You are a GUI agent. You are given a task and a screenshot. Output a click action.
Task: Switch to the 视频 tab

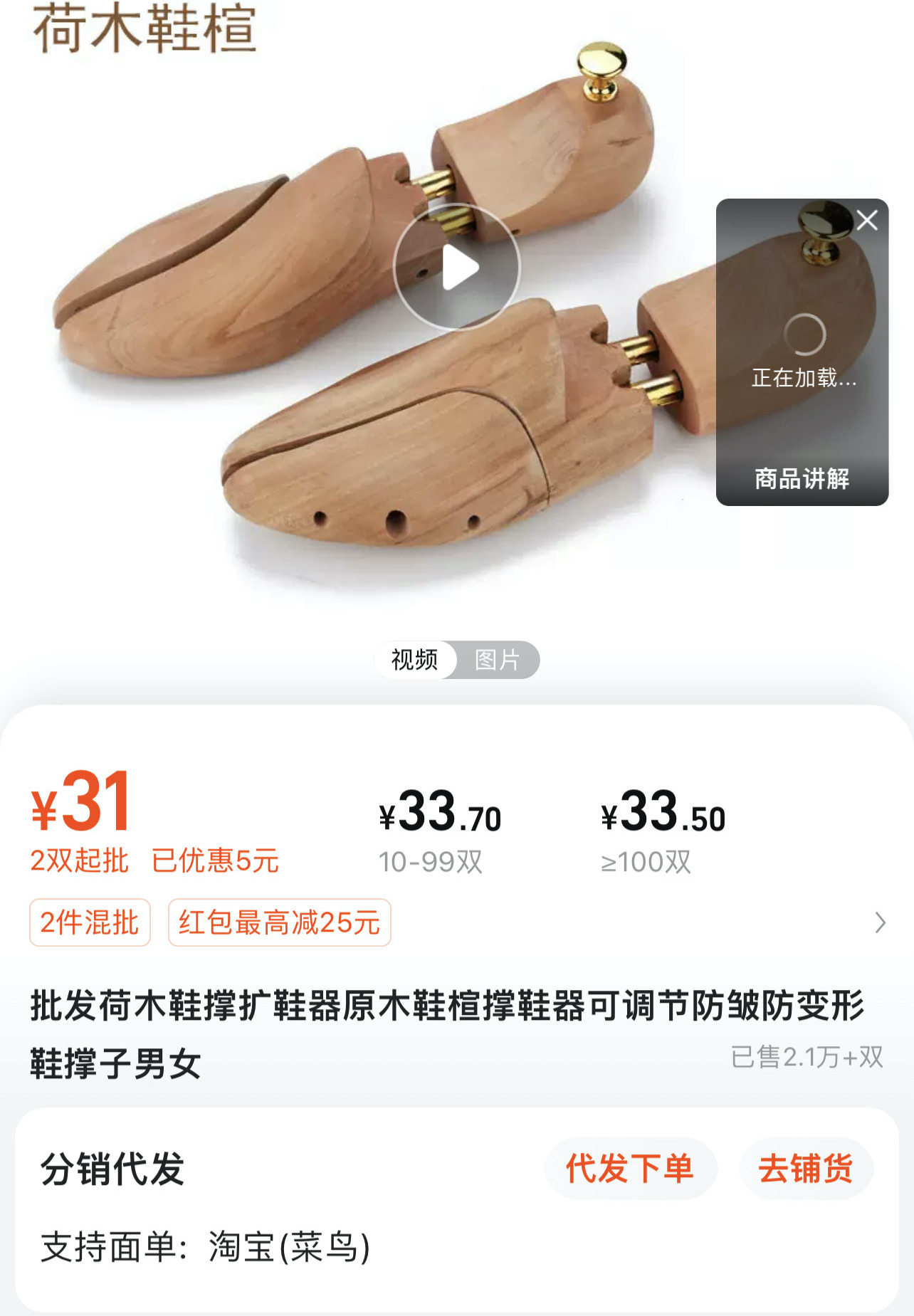[415, 660]
